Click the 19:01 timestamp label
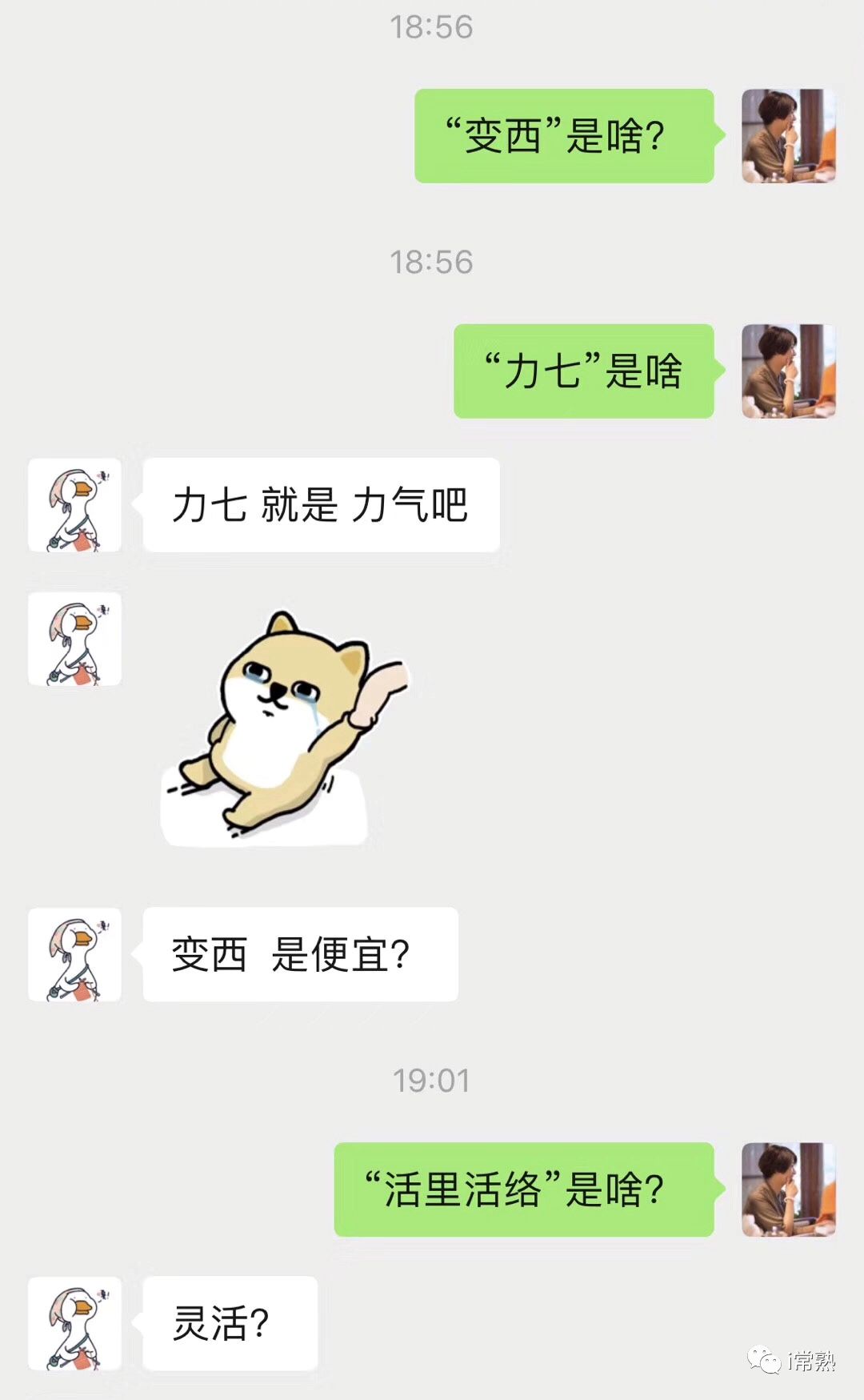The image size is (864, 1400). 432,1078
